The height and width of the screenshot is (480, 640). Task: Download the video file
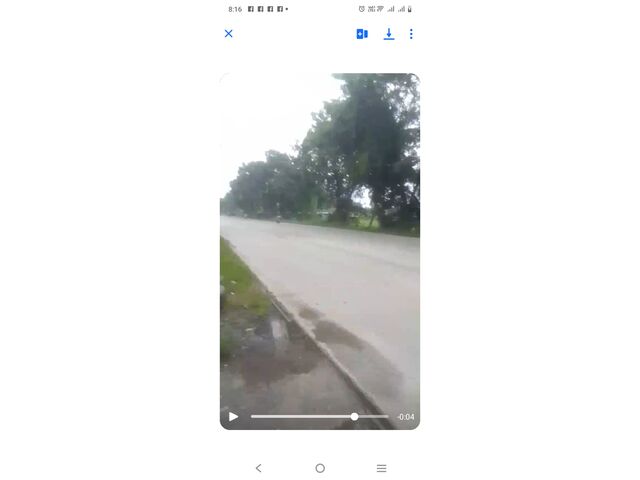389,34
